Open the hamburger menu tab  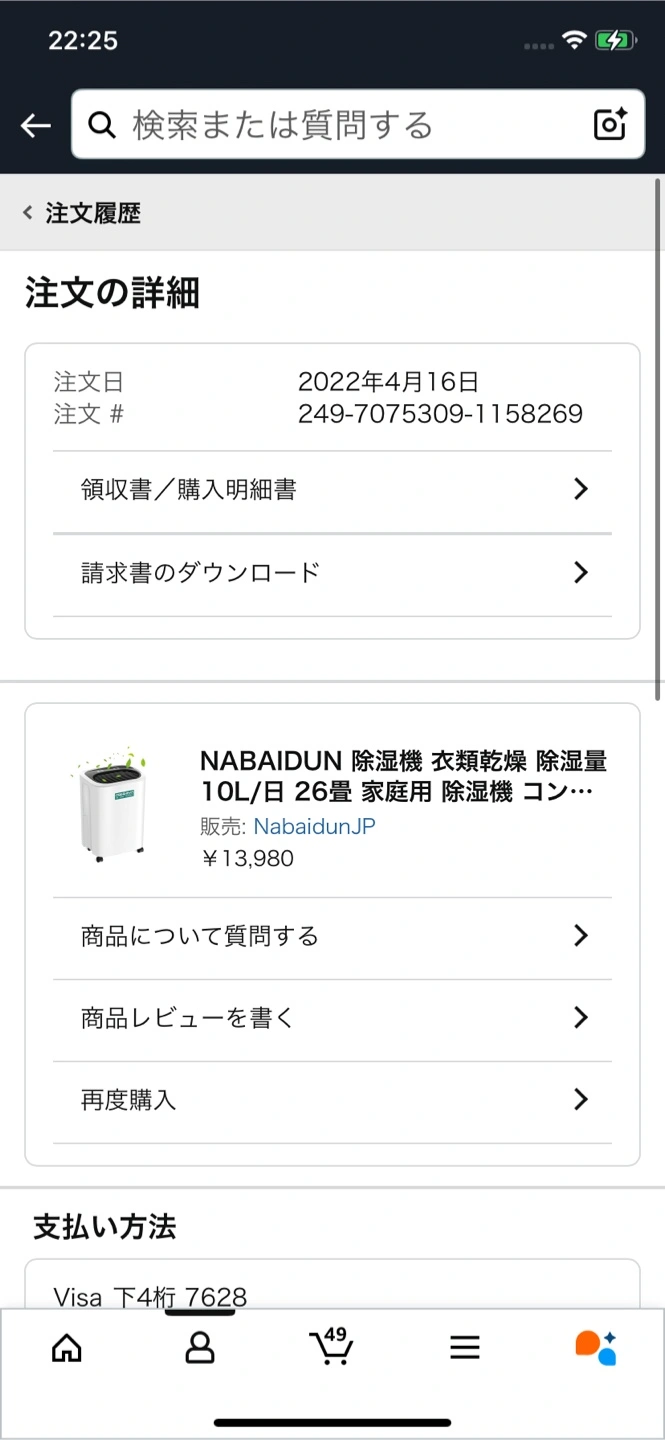pyautogui.click(x=465, y=1348)
